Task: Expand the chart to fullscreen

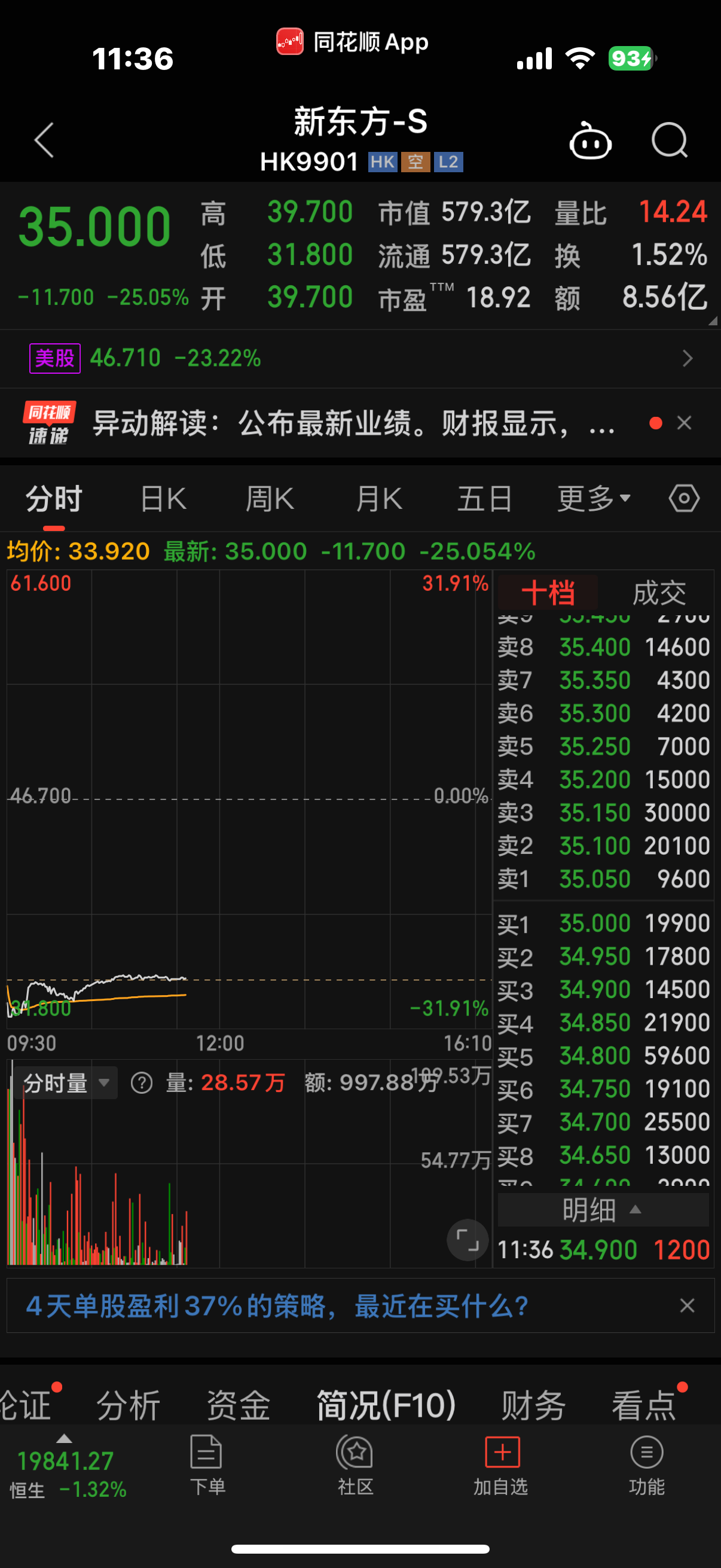Action: coord(468,1240)
